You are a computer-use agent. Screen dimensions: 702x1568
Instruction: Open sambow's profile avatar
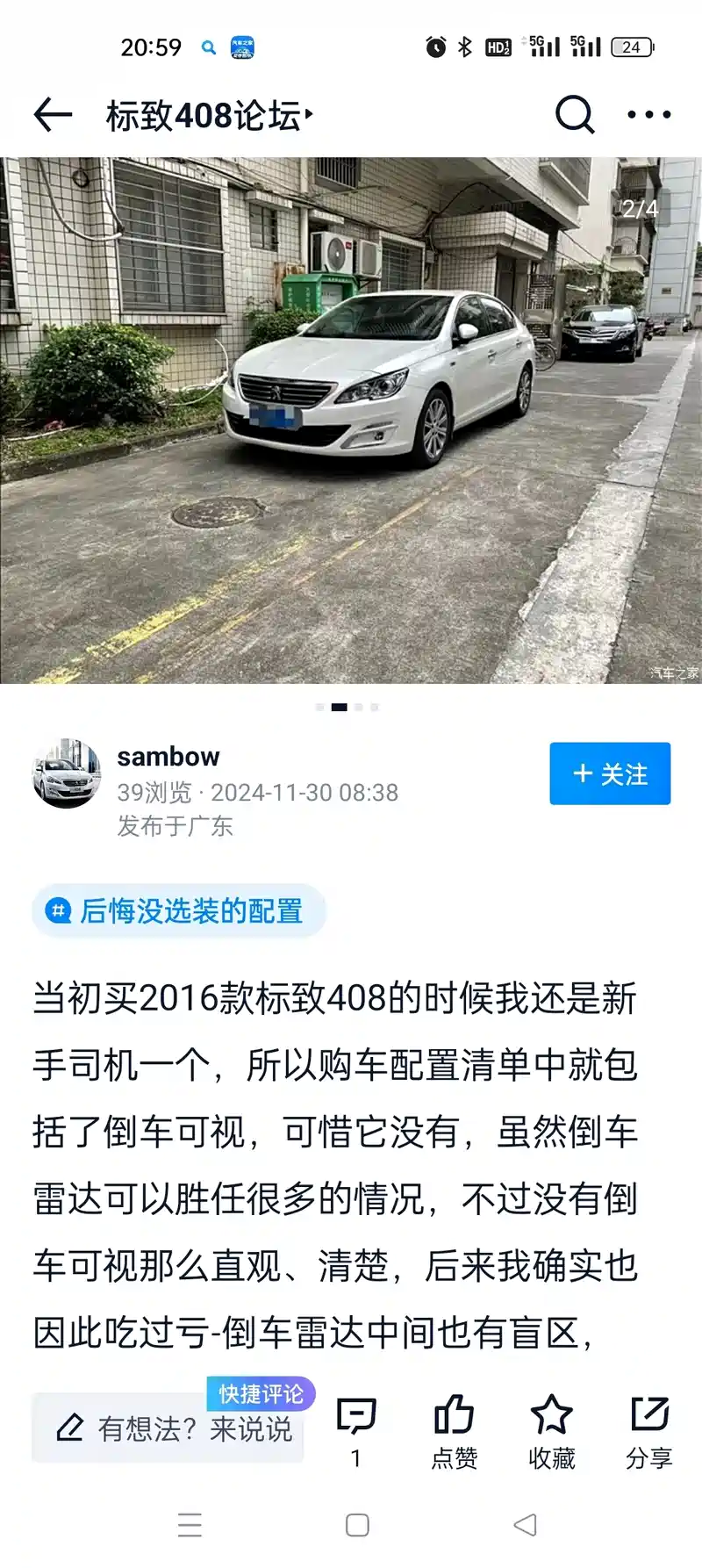(x=67, y=773)
